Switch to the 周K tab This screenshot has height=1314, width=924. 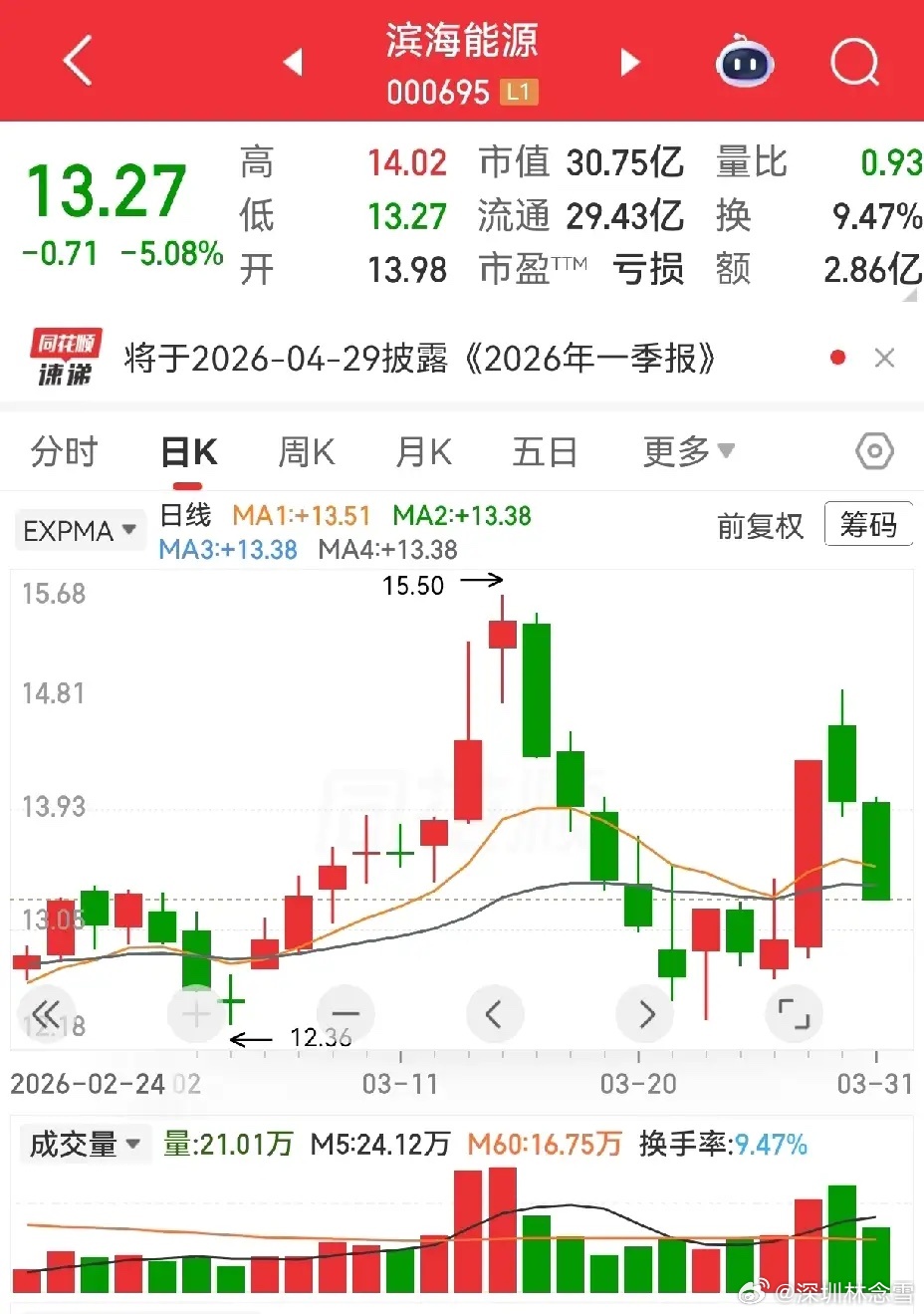[x=306, y=451]
